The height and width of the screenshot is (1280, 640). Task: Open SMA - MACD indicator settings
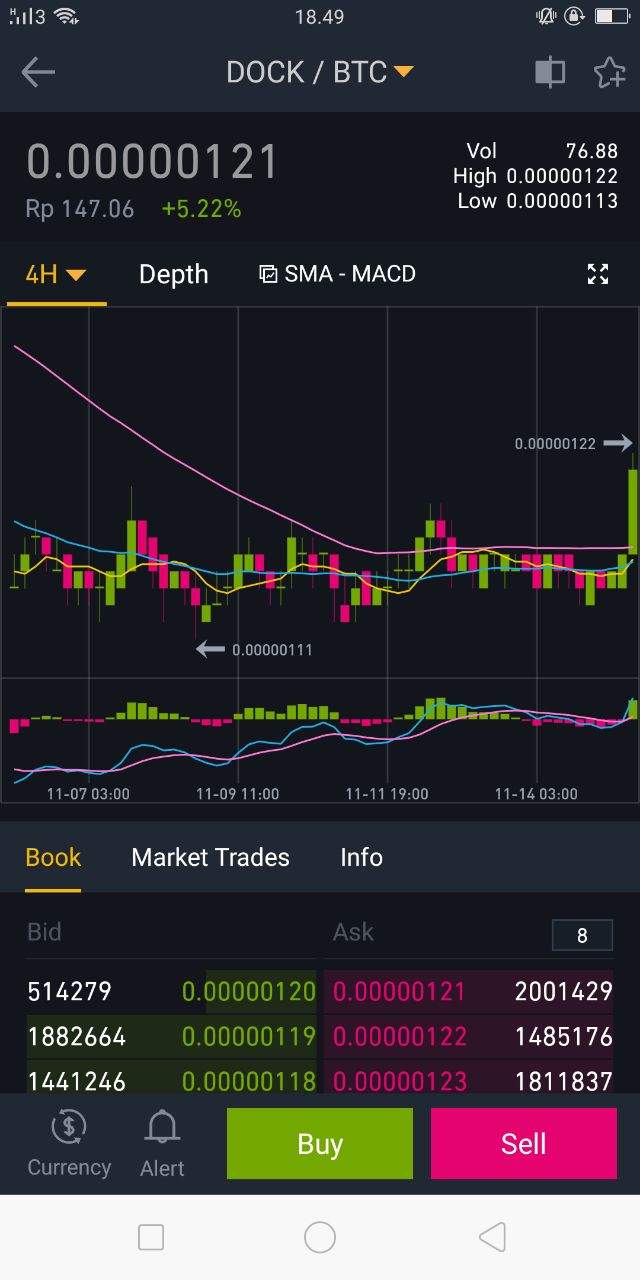click(x=337, y=274)
